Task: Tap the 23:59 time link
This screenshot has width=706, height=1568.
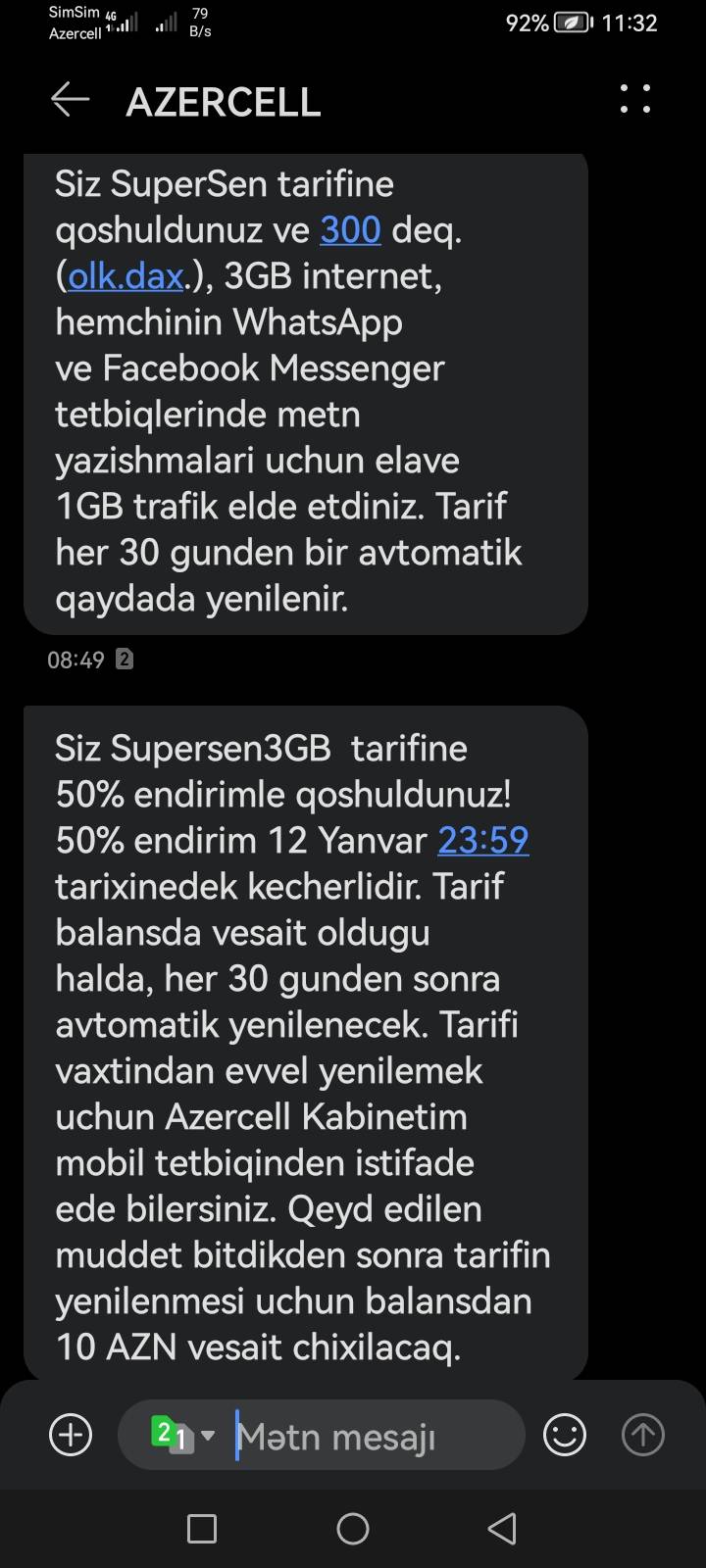Action: point(482,840)
